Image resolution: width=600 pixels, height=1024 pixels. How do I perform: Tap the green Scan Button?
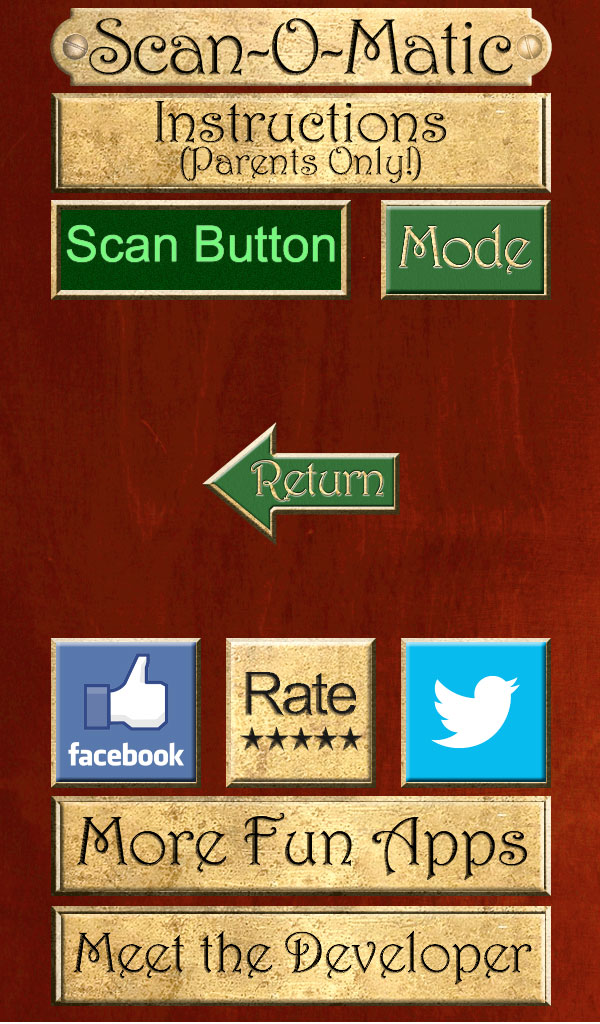tap(200, 248)
